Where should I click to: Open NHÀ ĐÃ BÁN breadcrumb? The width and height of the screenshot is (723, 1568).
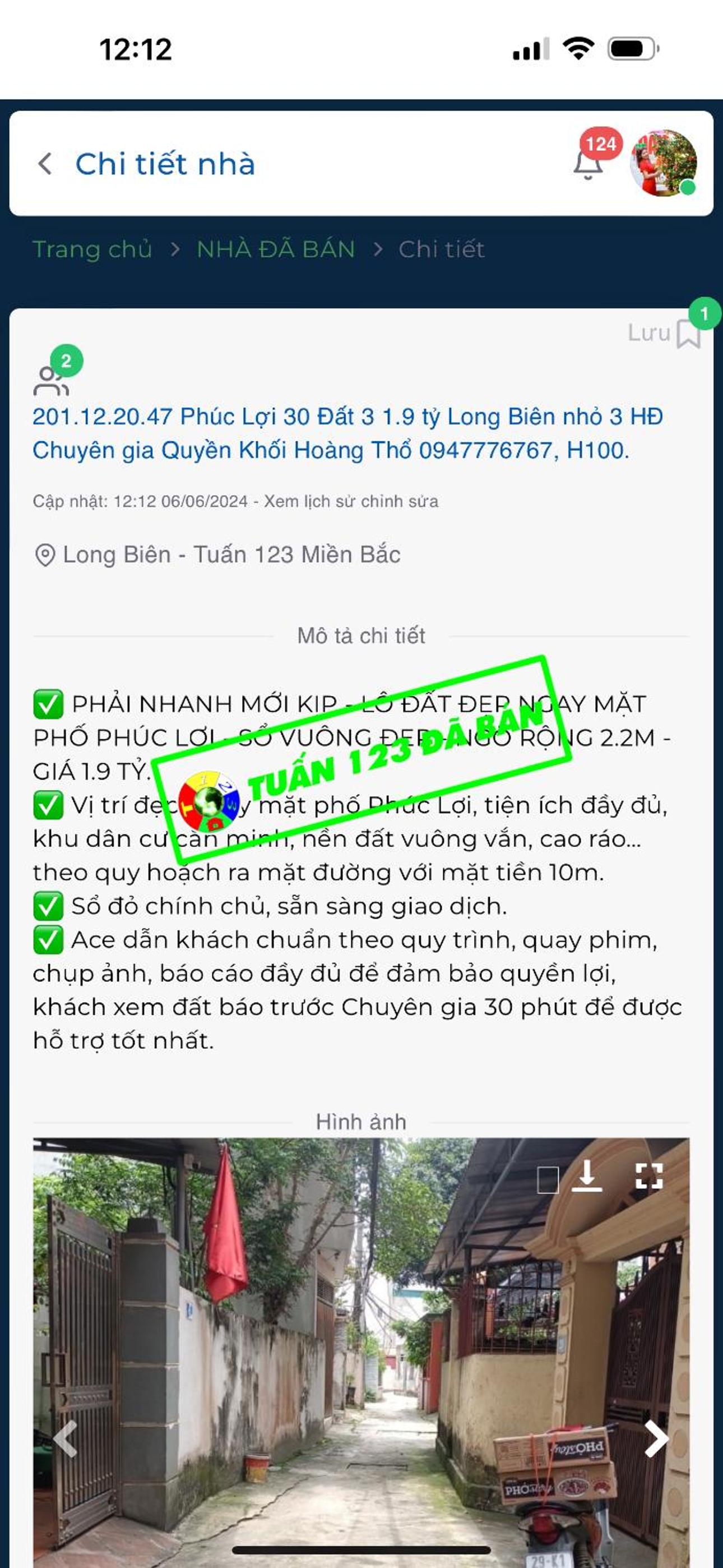click(x=276, y=249)
